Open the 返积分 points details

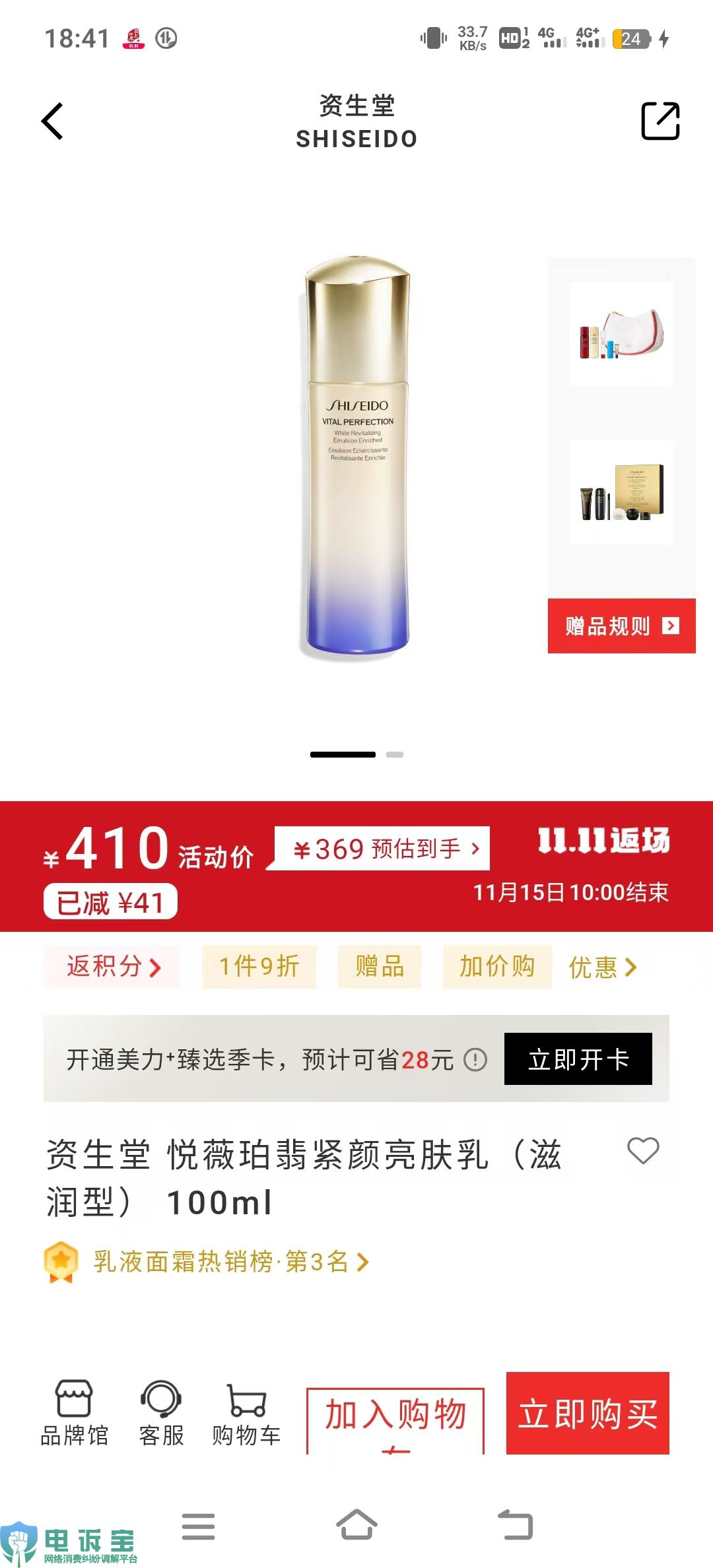coord(112,967)
